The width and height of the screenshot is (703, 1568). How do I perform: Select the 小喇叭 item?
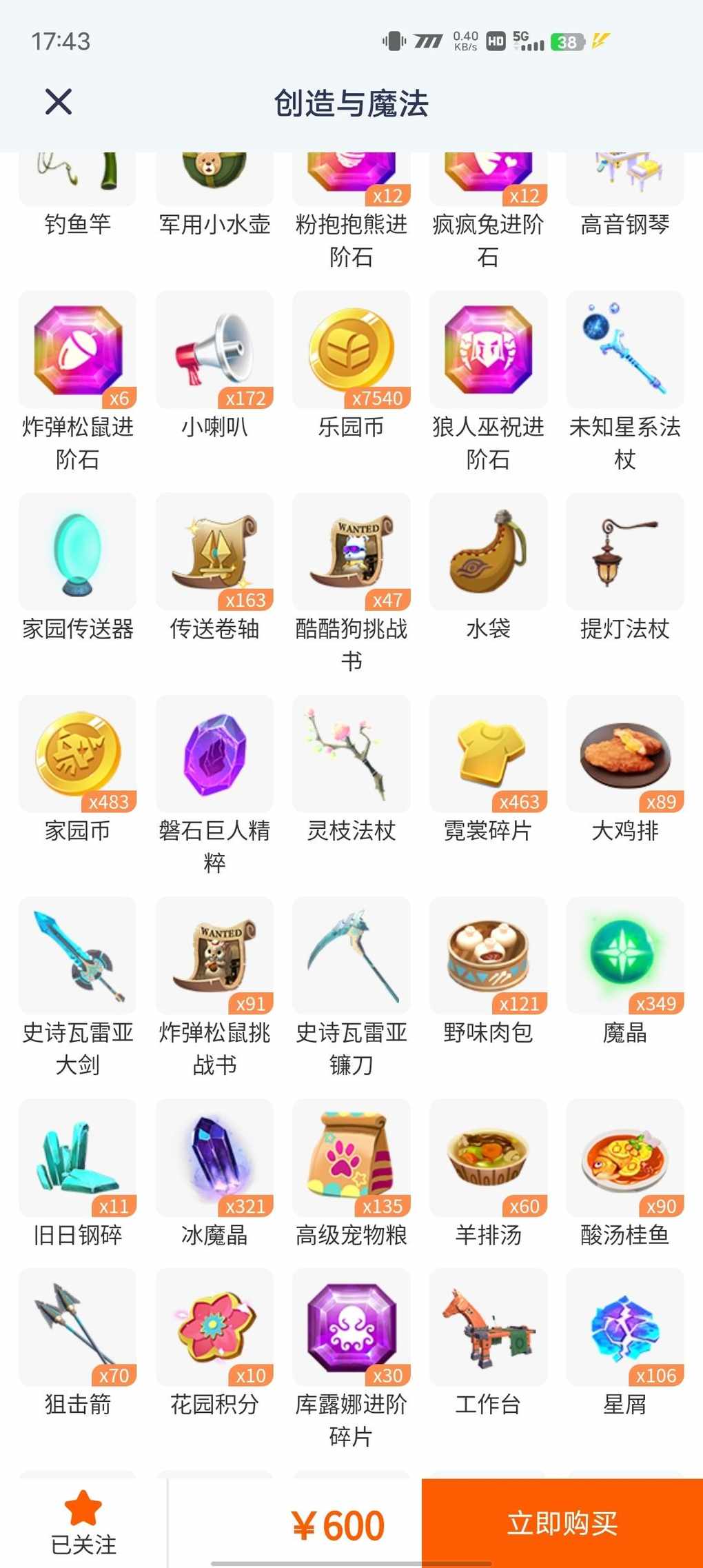[x=214, y=350]
